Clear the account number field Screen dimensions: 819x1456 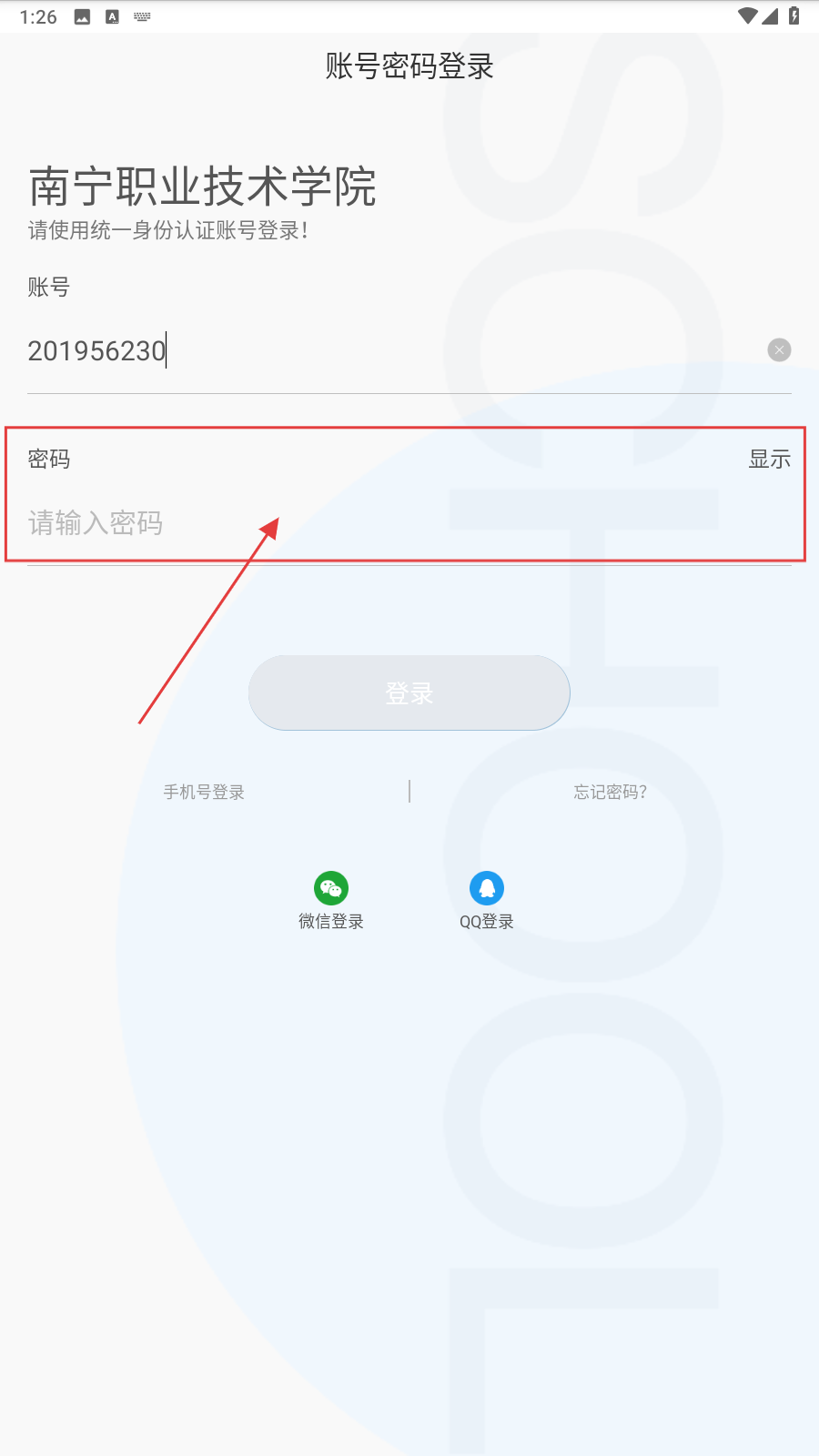coord(779,350)
